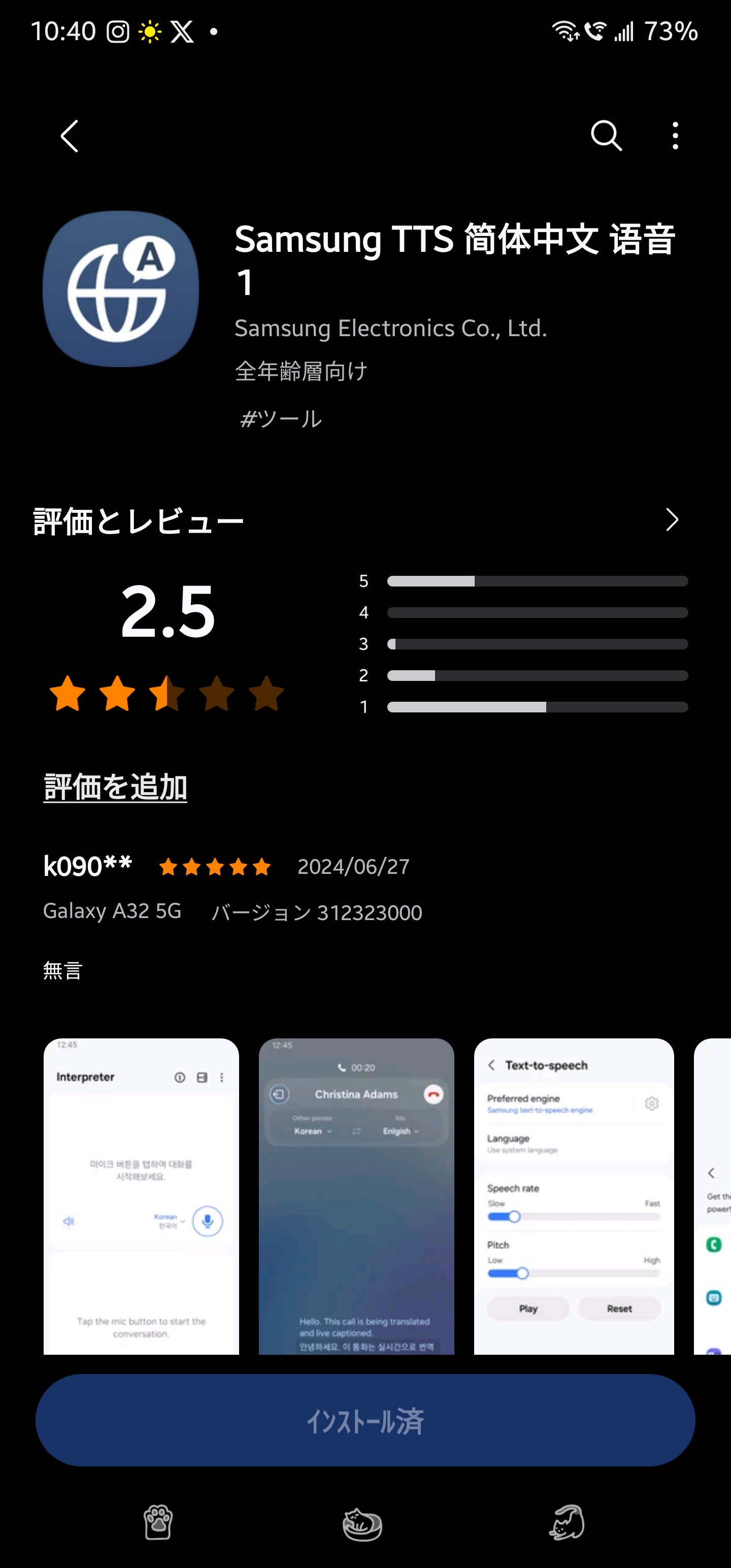Viewport: 731px width, 1568px height.
Task: Tap the cat-shaped back navigation button
Action: (x=567, y=1522)
